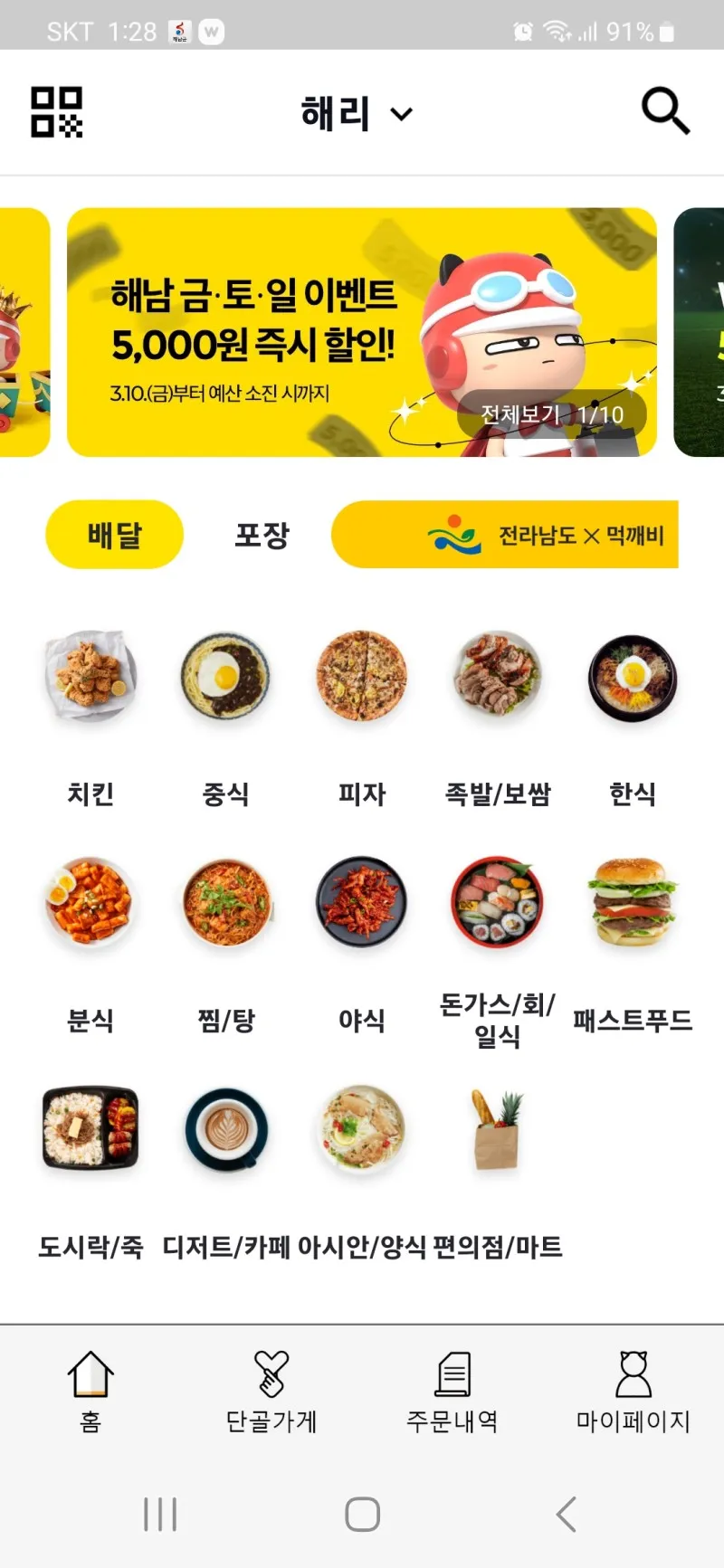Screen dimensions: 724x1568
Task: Select the 배달 tab
Action: point(115,535)
